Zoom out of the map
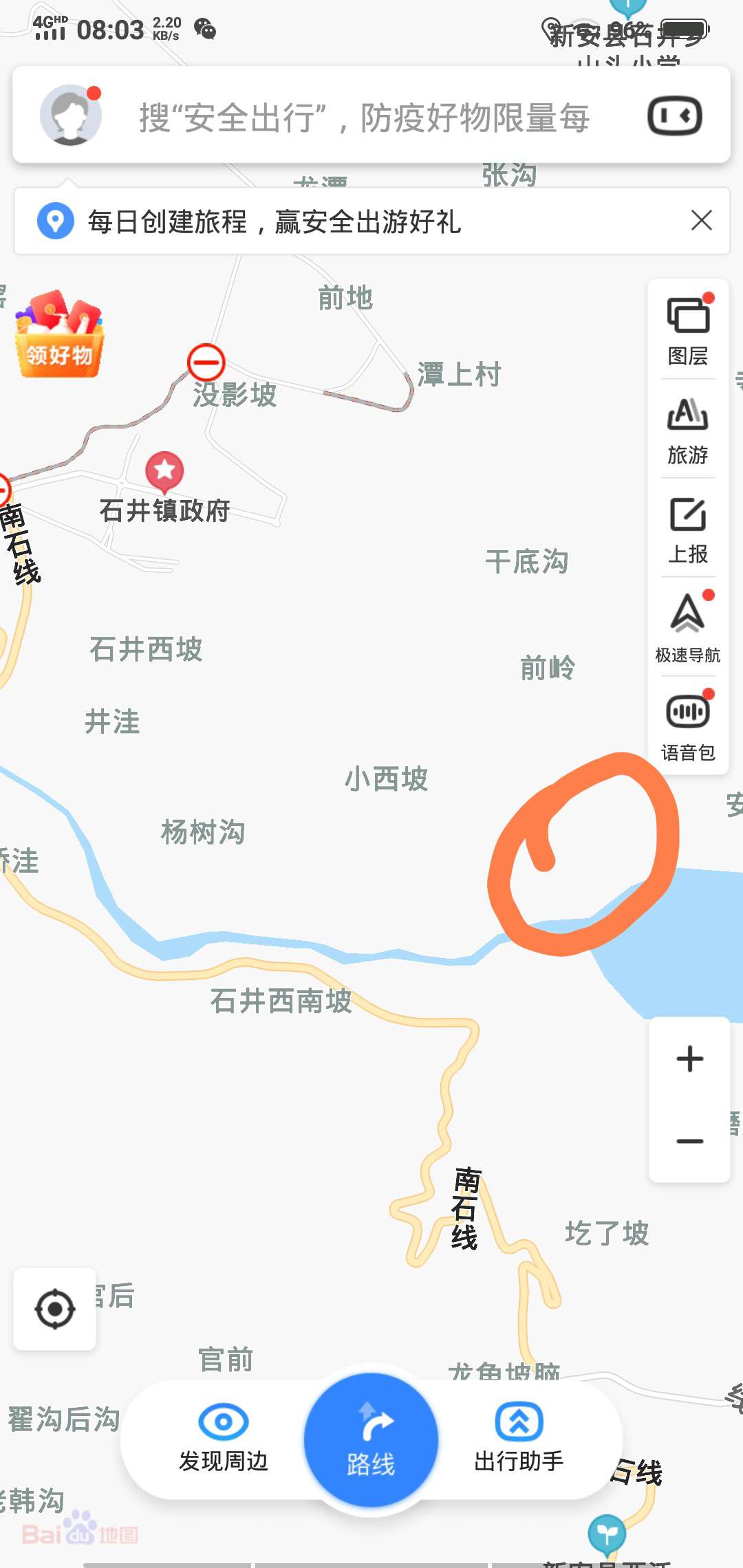This screenshot has width=743, height=1568. click(689, 1141)
